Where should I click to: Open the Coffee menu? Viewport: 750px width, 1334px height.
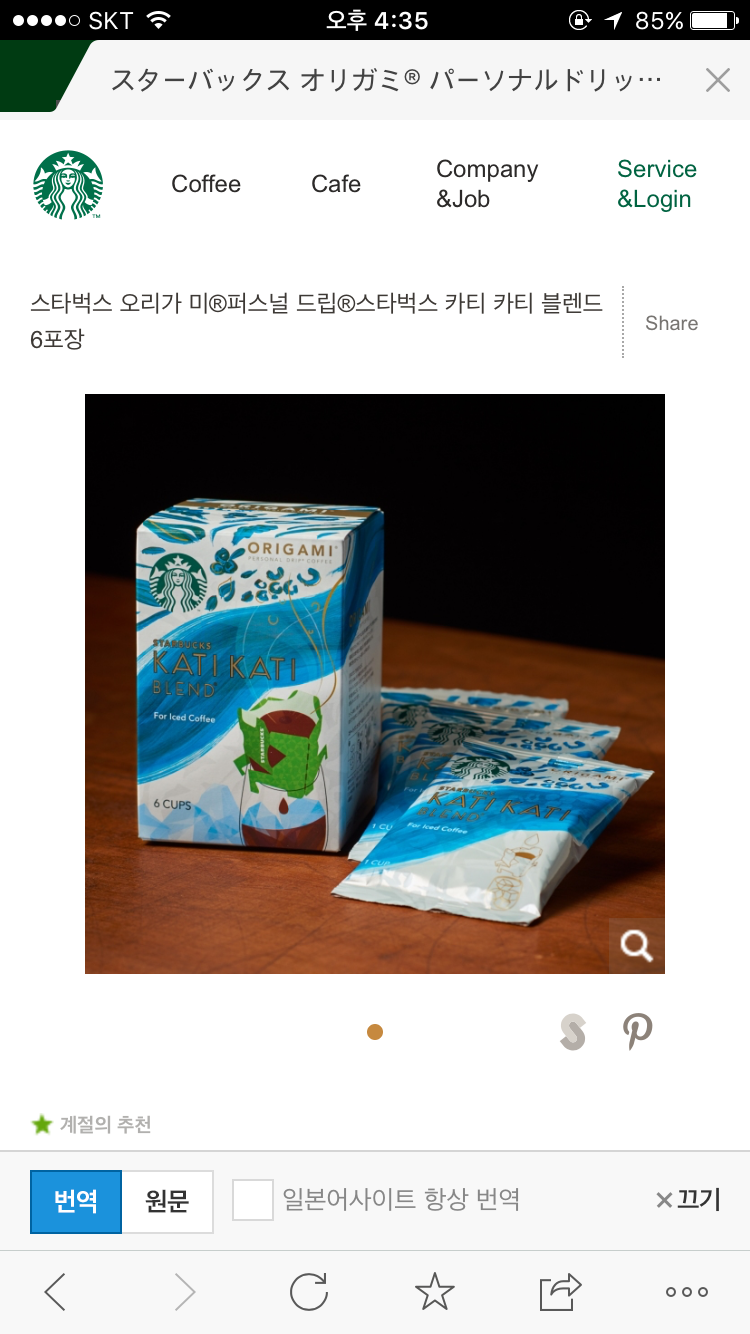click(206, 184)
